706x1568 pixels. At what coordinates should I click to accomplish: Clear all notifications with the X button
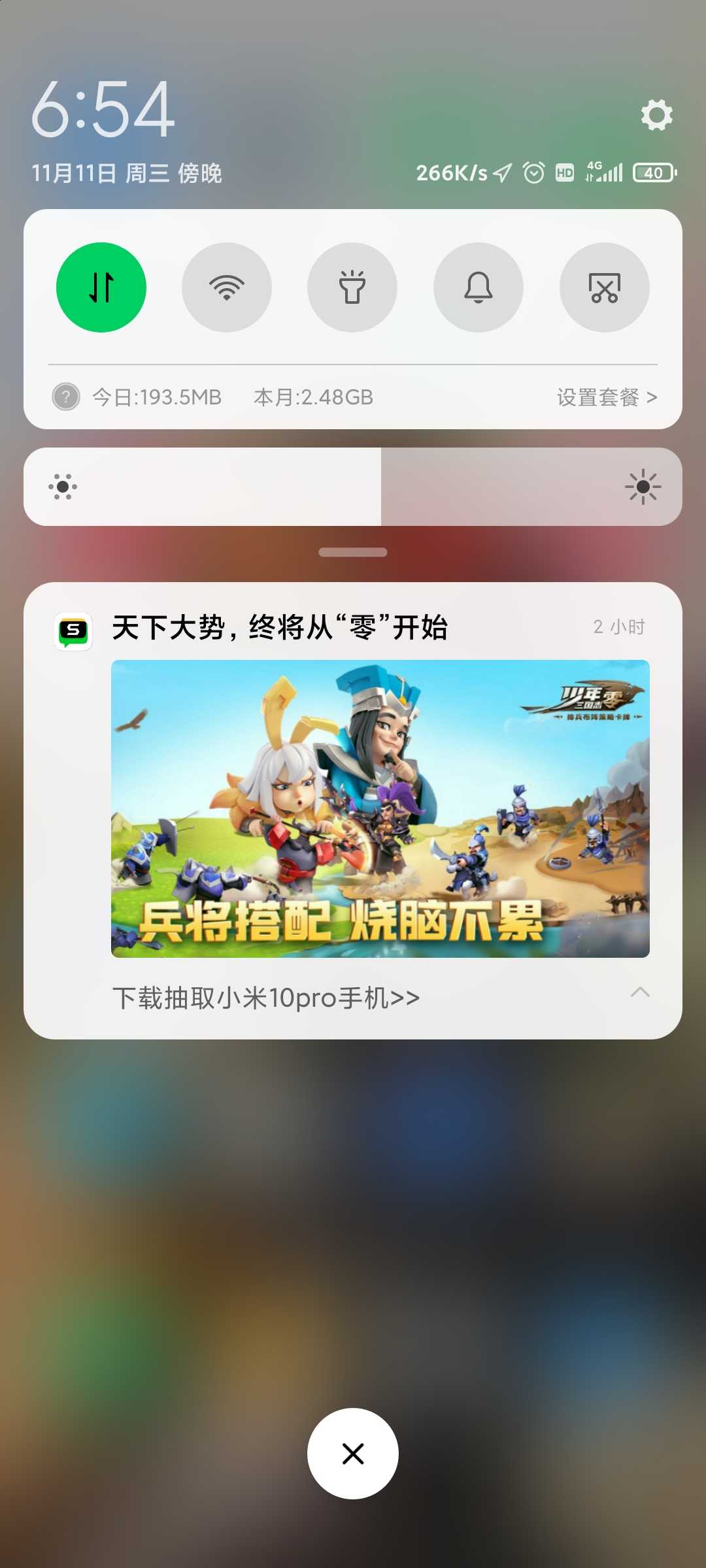tap(353, 1454)
